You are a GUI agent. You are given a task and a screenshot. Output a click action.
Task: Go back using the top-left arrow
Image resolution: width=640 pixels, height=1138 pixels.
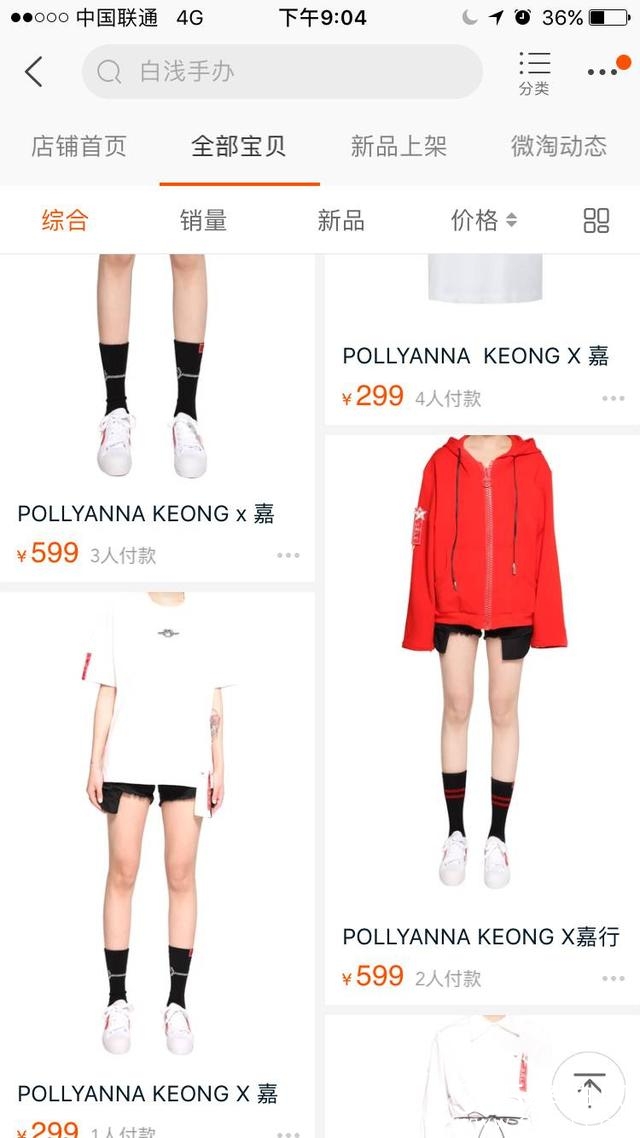pos(34,72)
